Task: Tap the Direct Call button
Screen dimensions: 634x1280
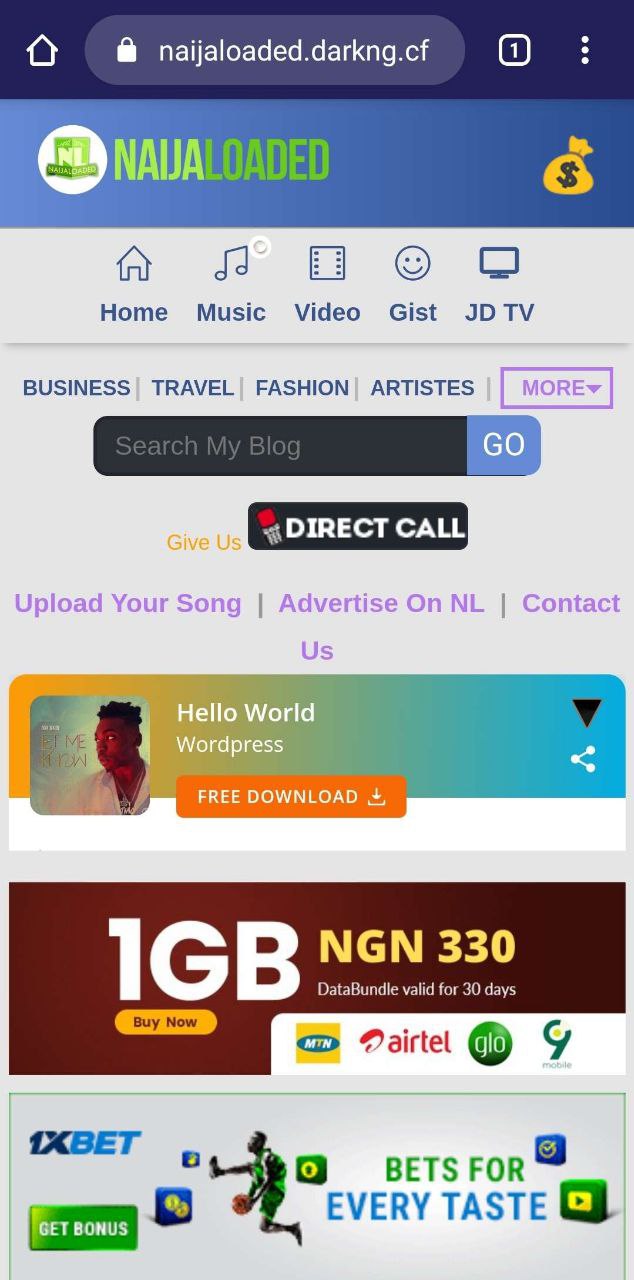Action: [358, 527]
